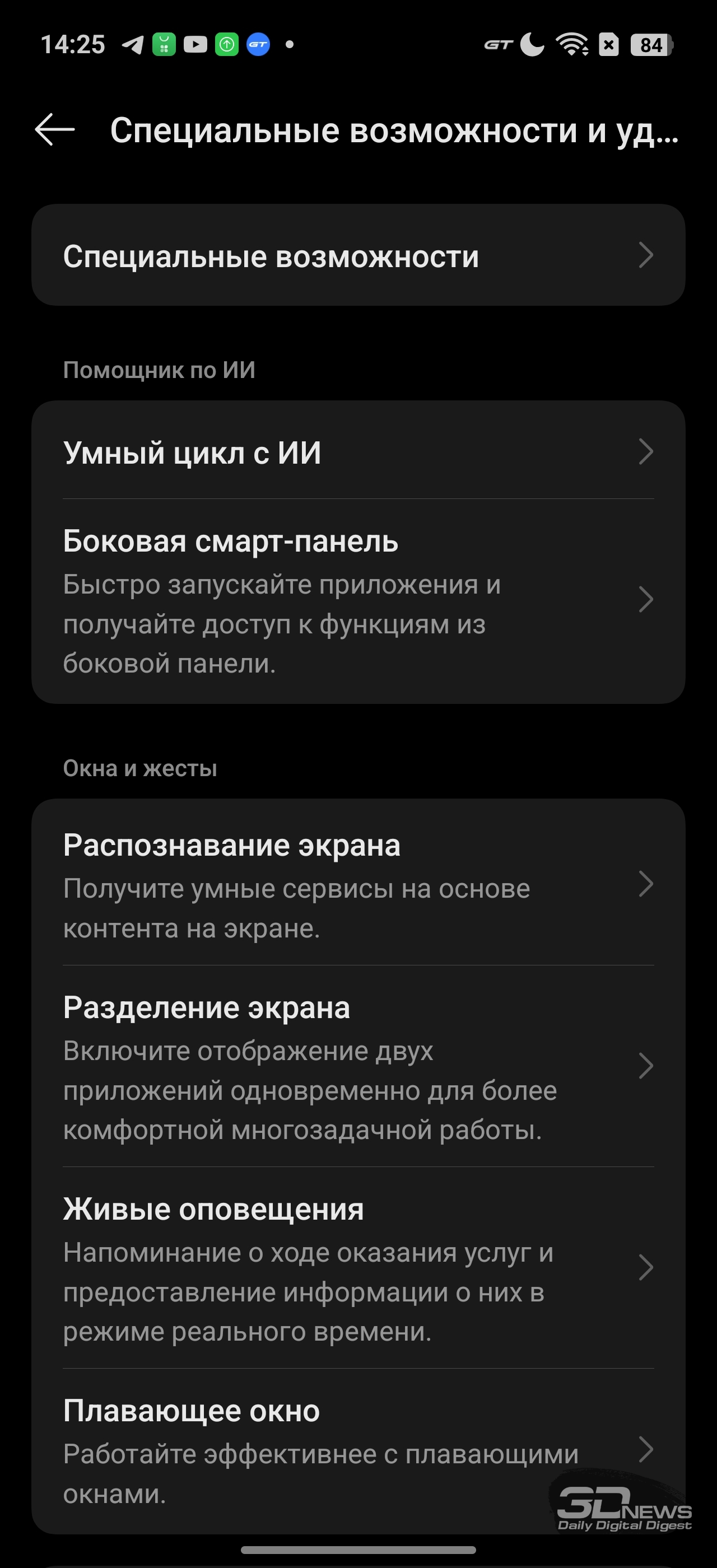This screenshot has height=1568, width=717.
Task: Tap Разделение экрана option
Action: pos(358,1066)
